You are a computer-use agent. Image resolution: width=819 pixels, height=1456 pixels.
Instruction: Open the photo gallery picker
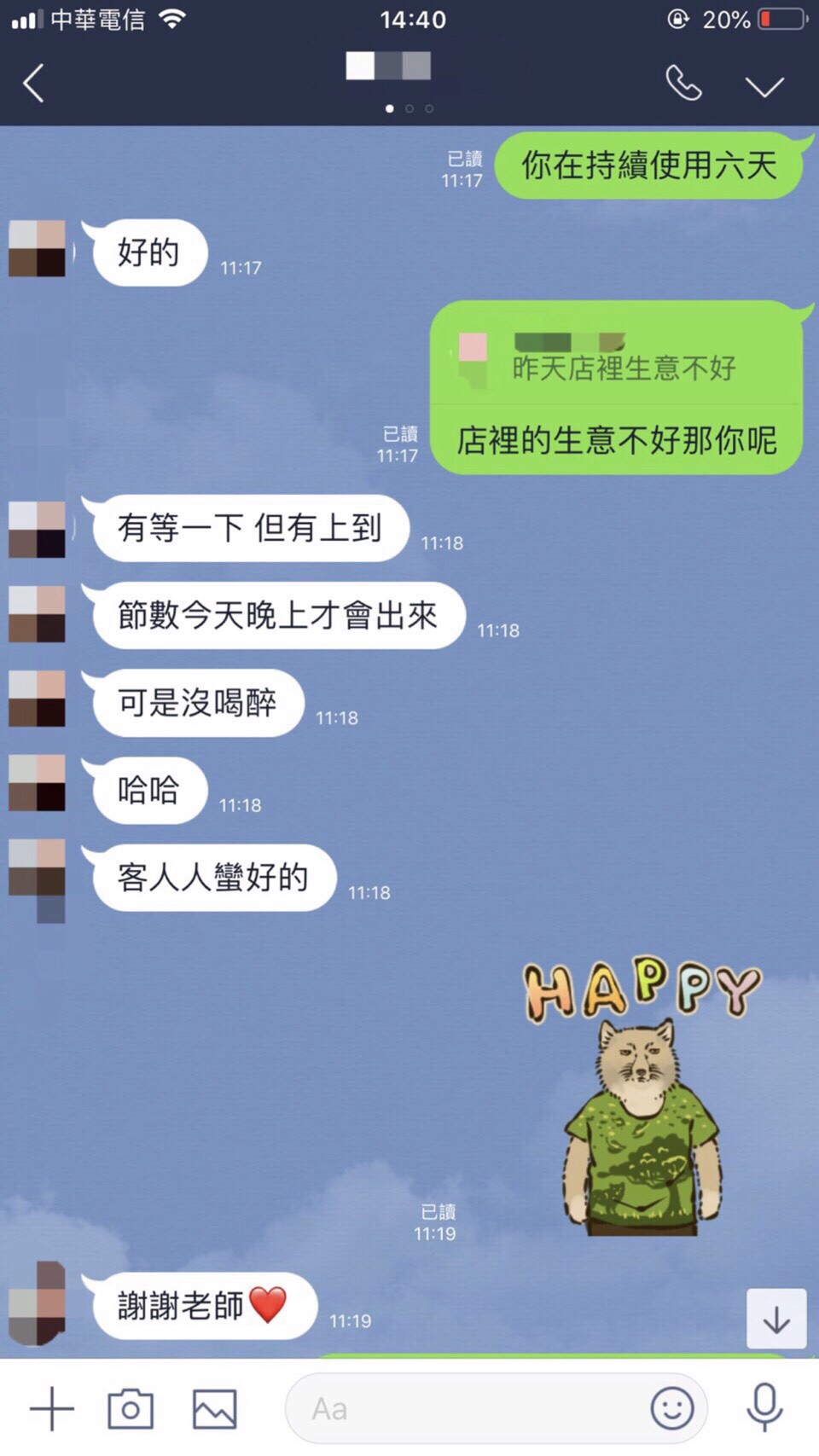tap(214, 1408)
